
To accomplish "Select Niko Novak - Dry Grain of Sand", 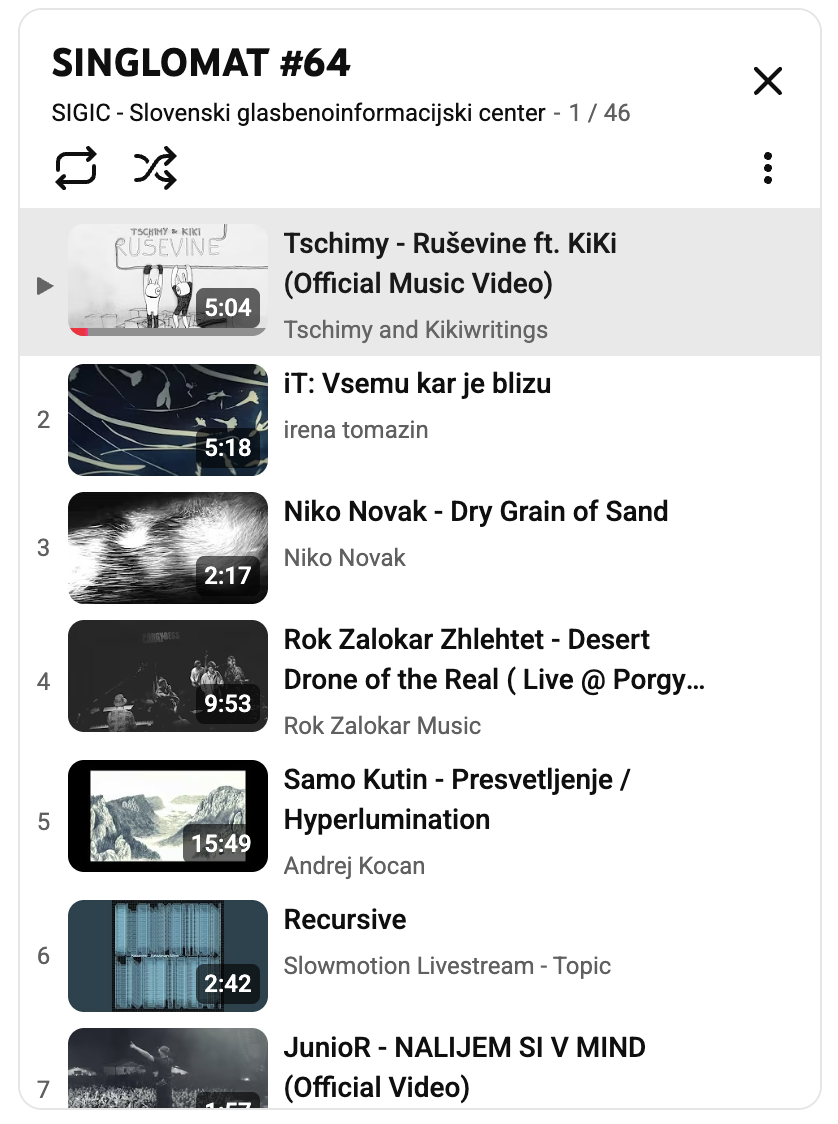I will (477, 511).
